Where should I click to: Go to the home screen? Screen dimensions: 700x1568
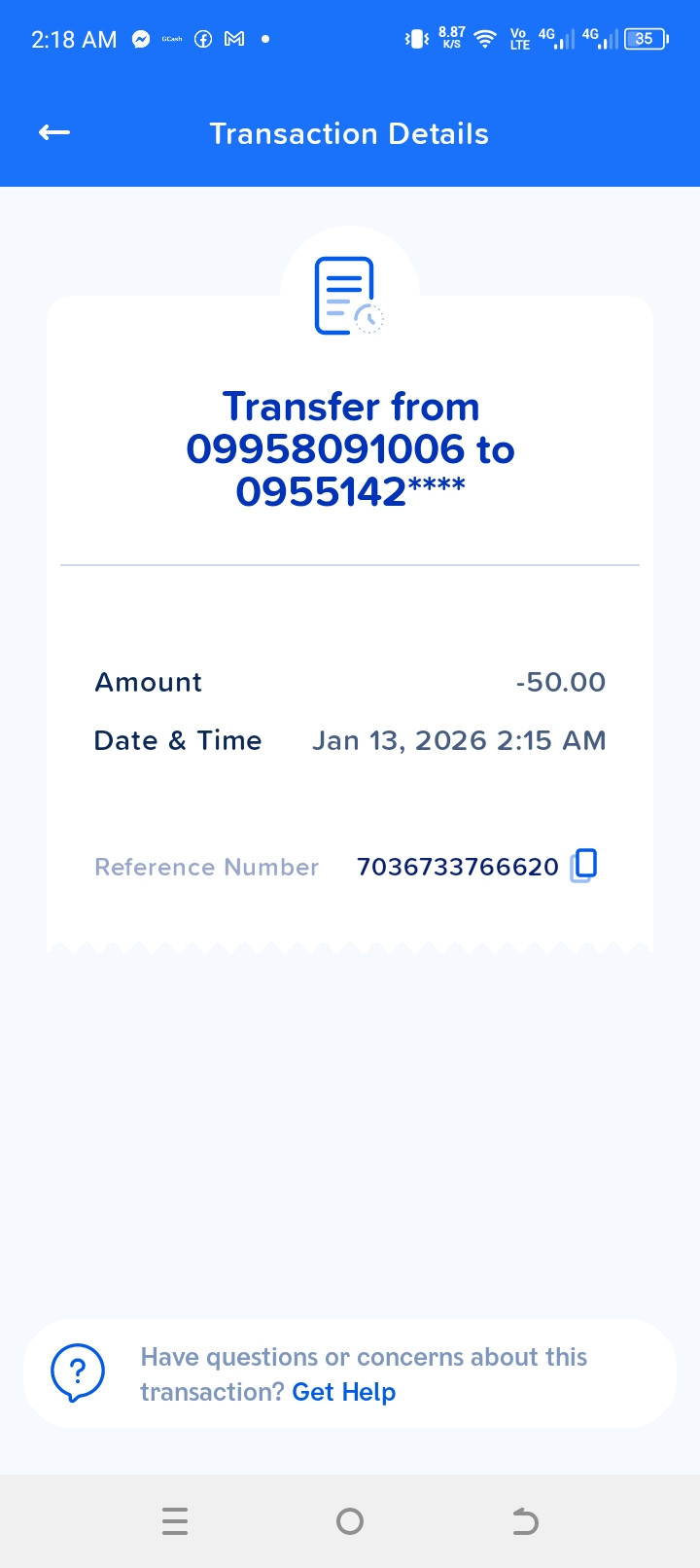click(x=350, y=1520)
